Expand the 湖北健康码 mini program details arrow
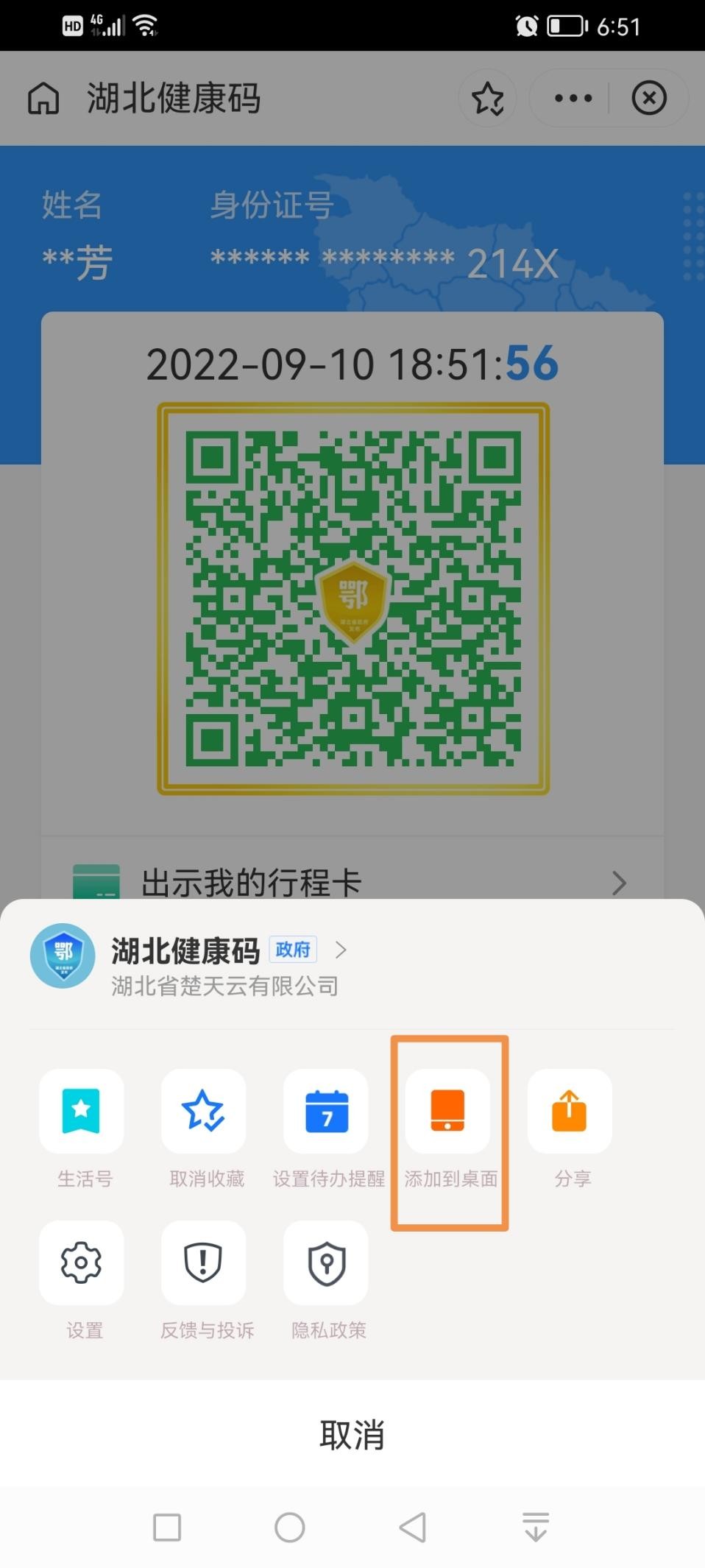 point(341,950)
